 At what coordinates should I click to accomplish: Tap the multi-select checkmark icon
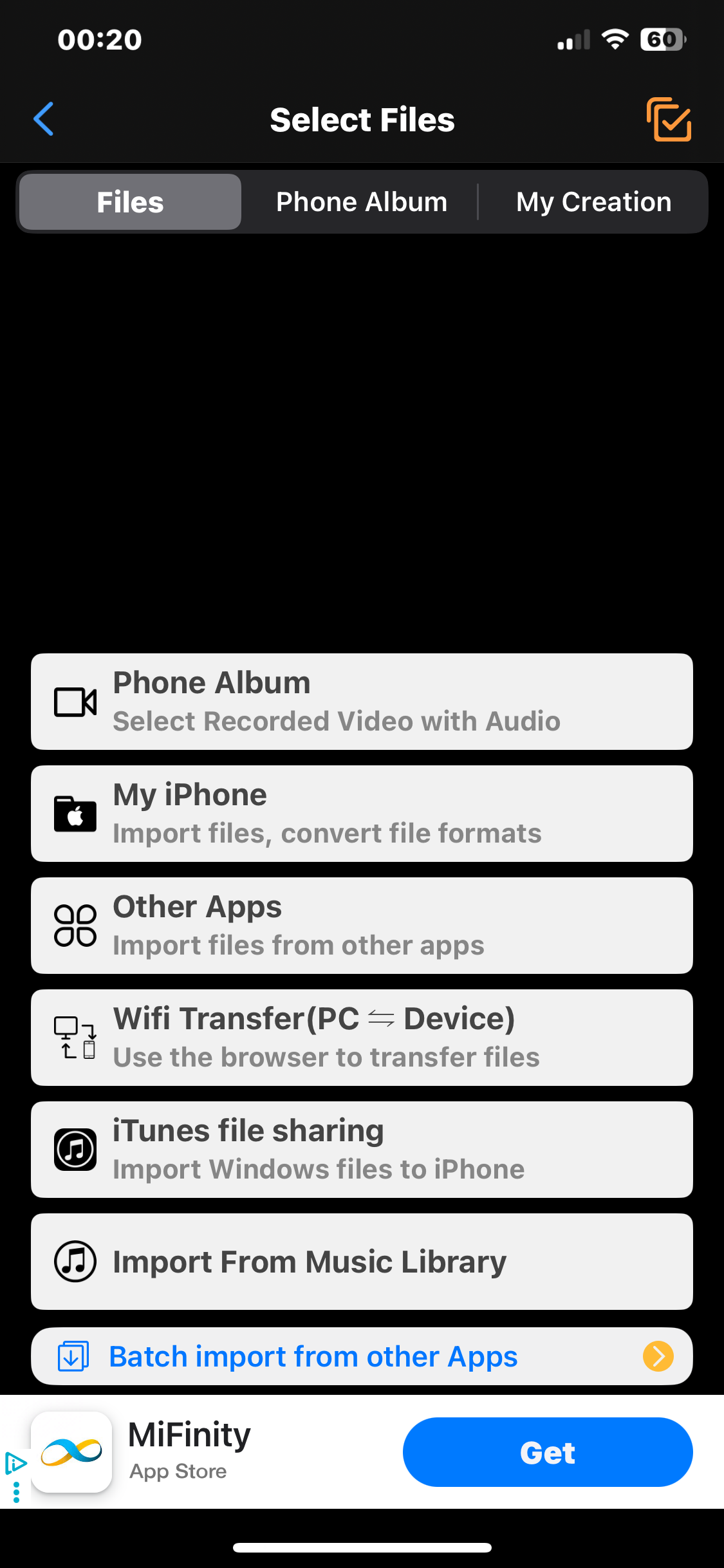tap(669, 119)
